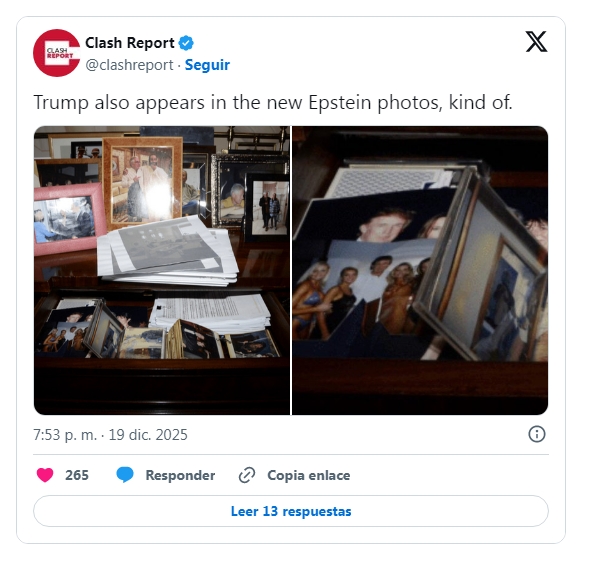Image resolution: width=600 pixels, height=565 pixels.
Task: Open Clash Report profile name
Action: [x=129, y=44]
